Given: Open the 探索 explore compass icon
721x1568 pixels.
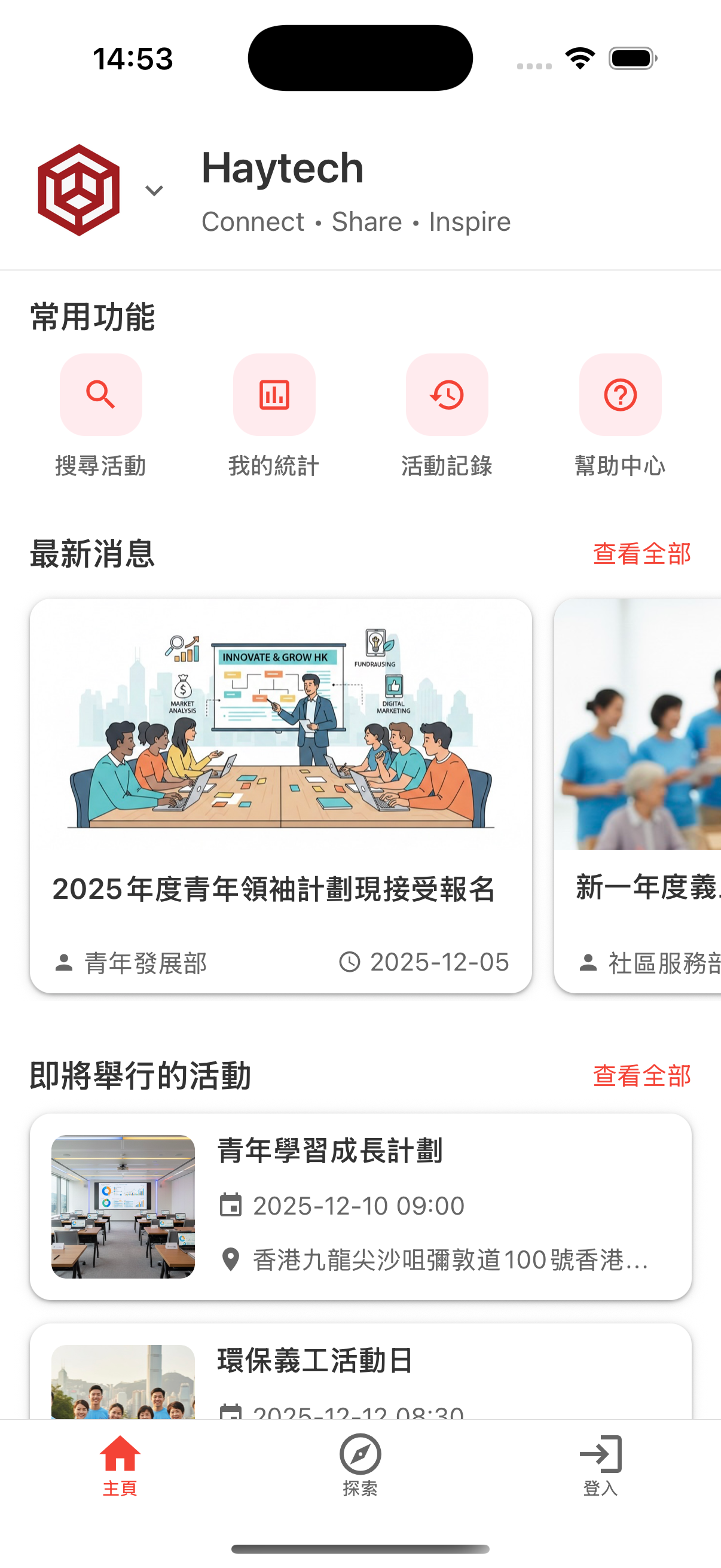Looking at the screenshot, I should pyautogui.click(x=360, y=1453).
